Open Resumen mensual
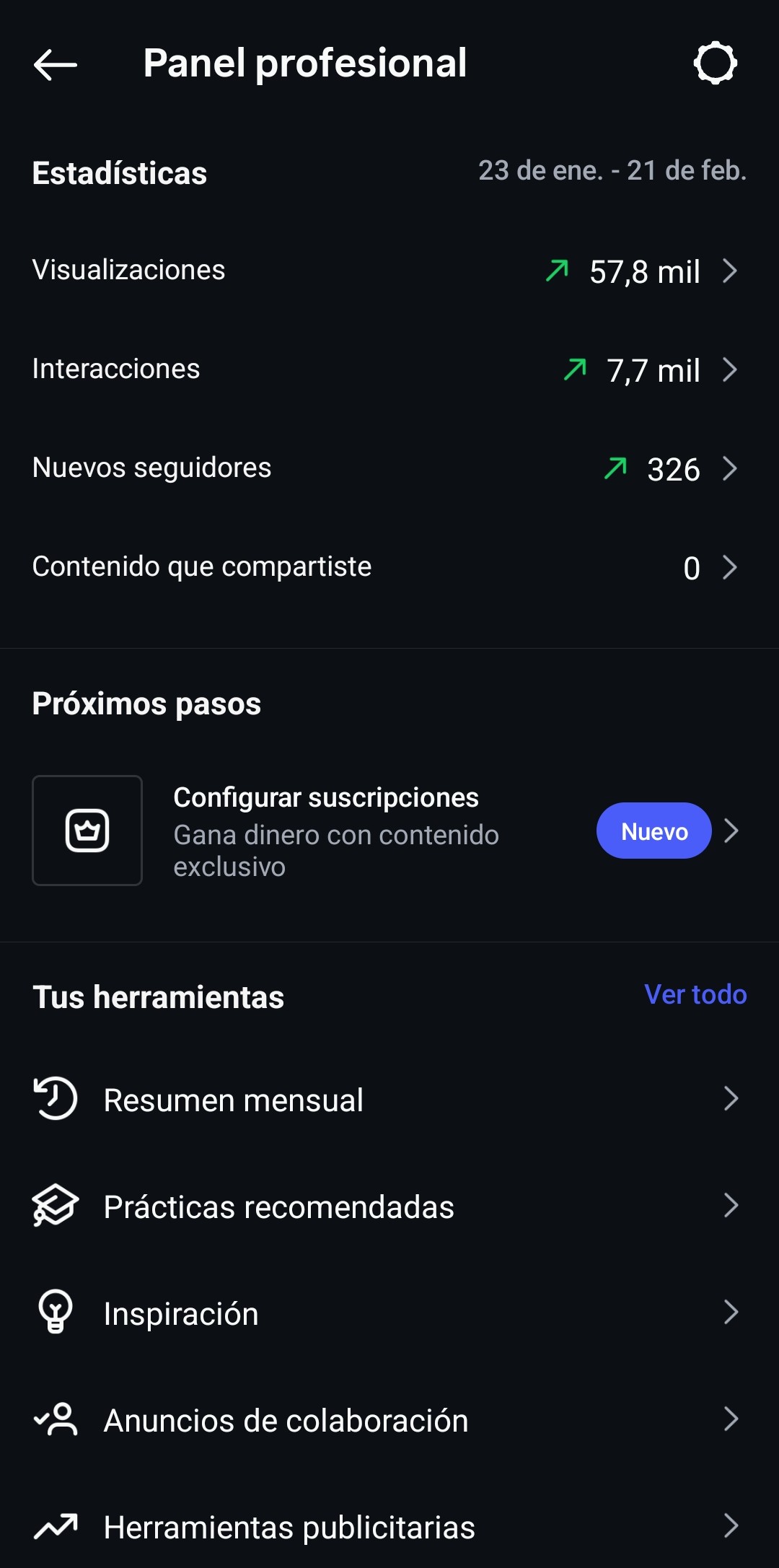 [x=389, y=1100]
